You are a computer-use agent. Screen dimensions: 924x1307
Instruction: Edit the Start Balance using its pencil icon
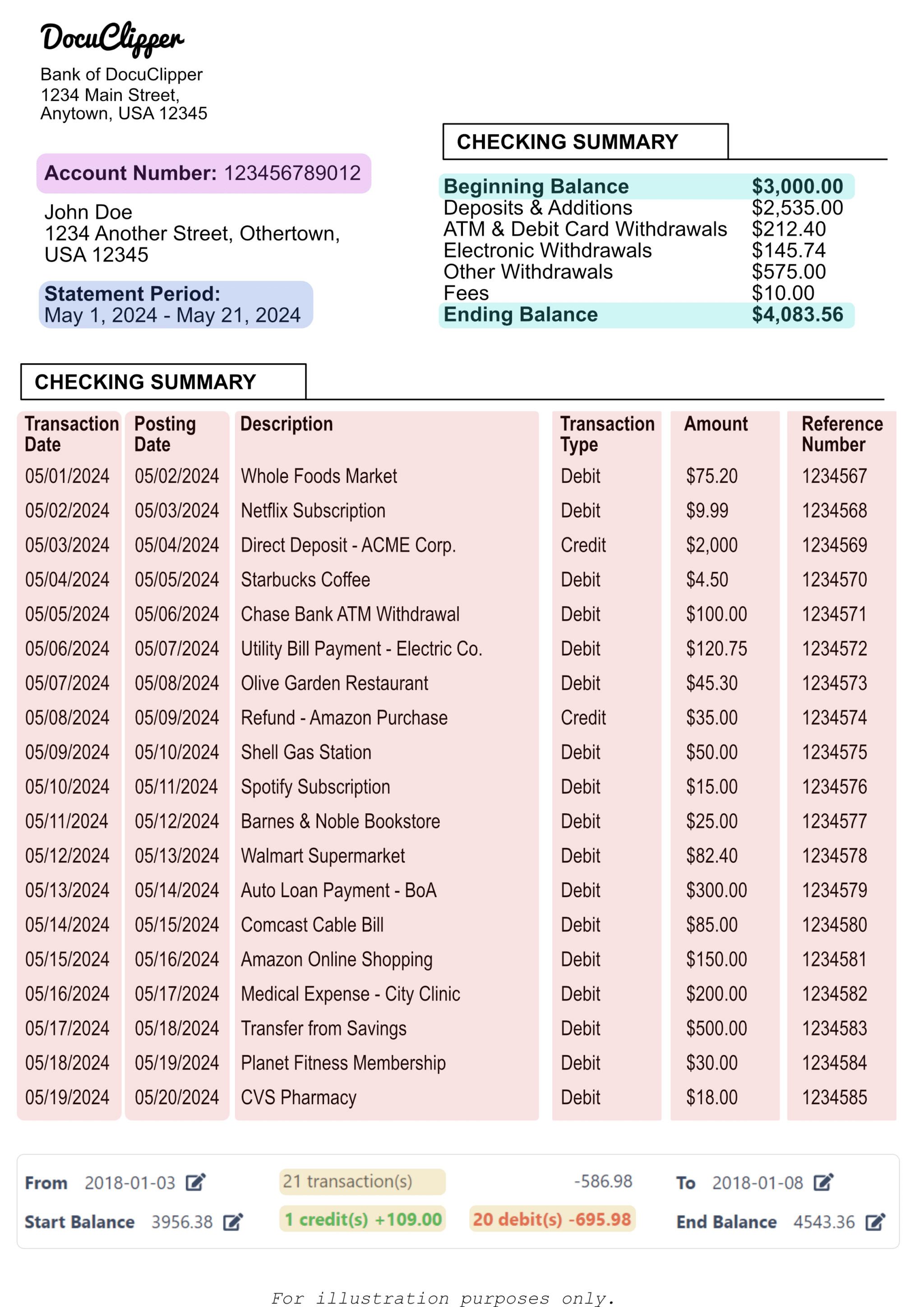233,1222
